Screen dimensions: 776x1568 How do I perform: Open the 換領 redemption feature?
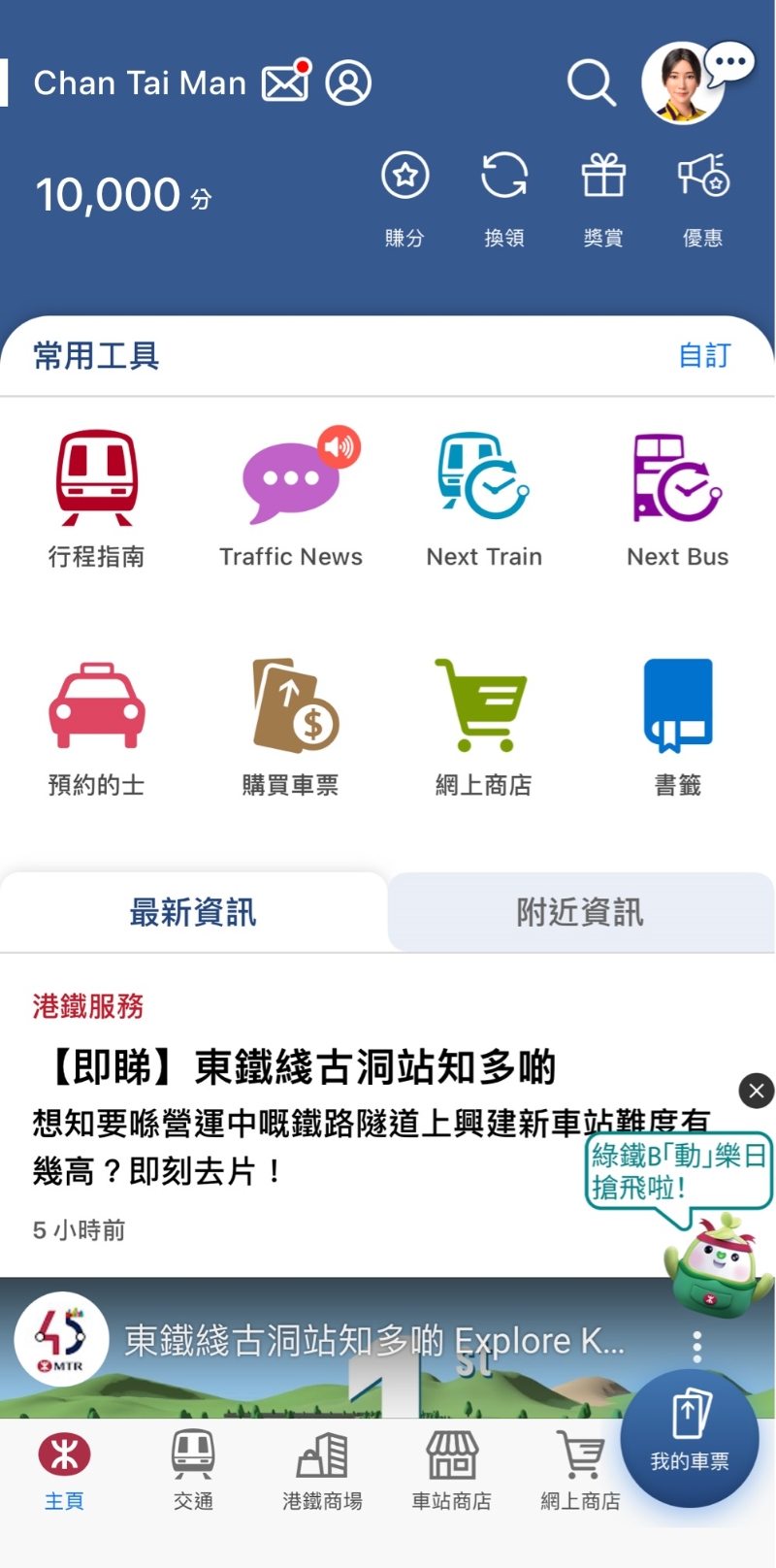tap(503, 194)
